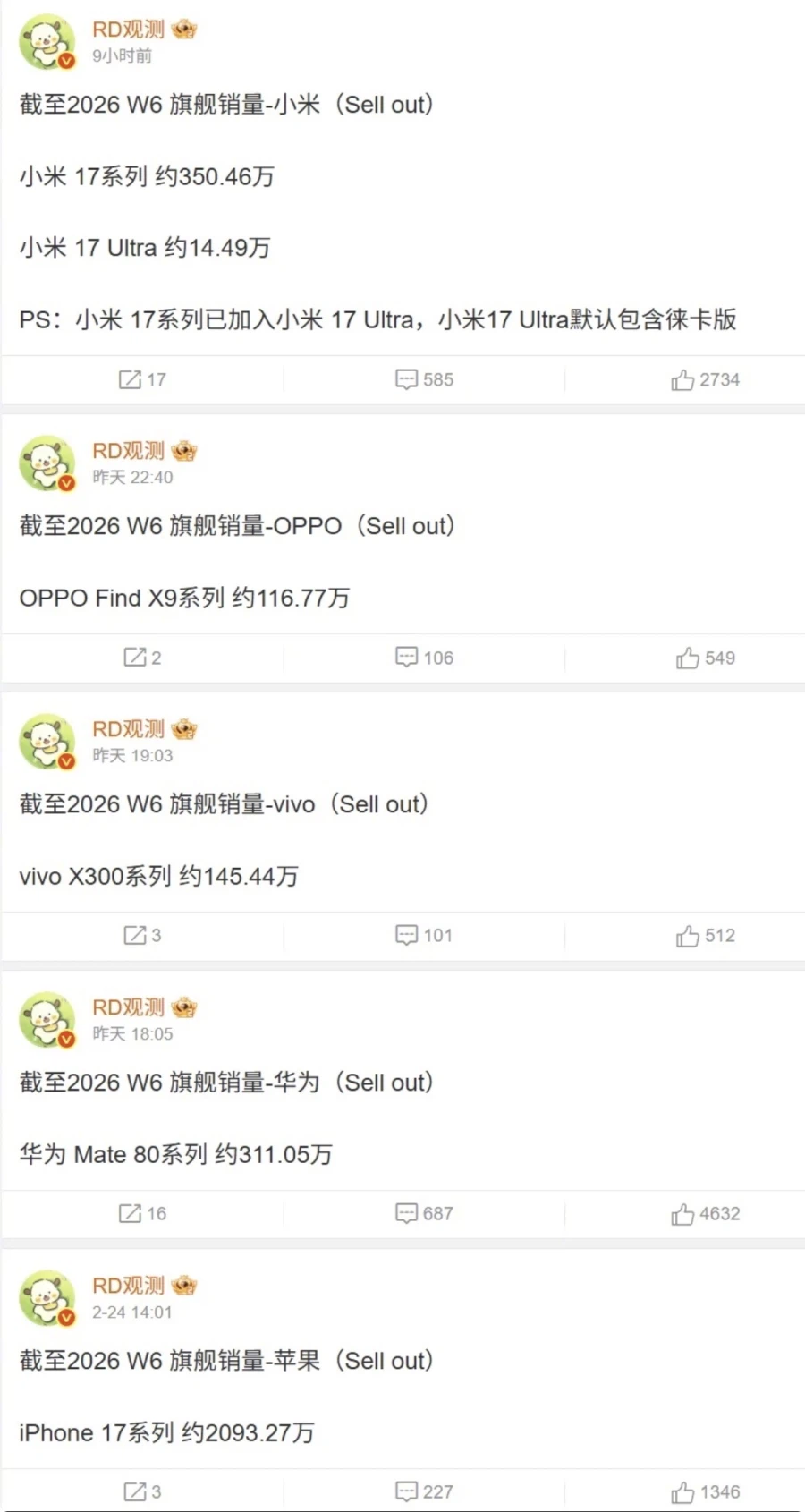Repost the OPPO Find X9 sales post
The width and height of the screenshot is (805, 1512).
(x=141, y=658)
